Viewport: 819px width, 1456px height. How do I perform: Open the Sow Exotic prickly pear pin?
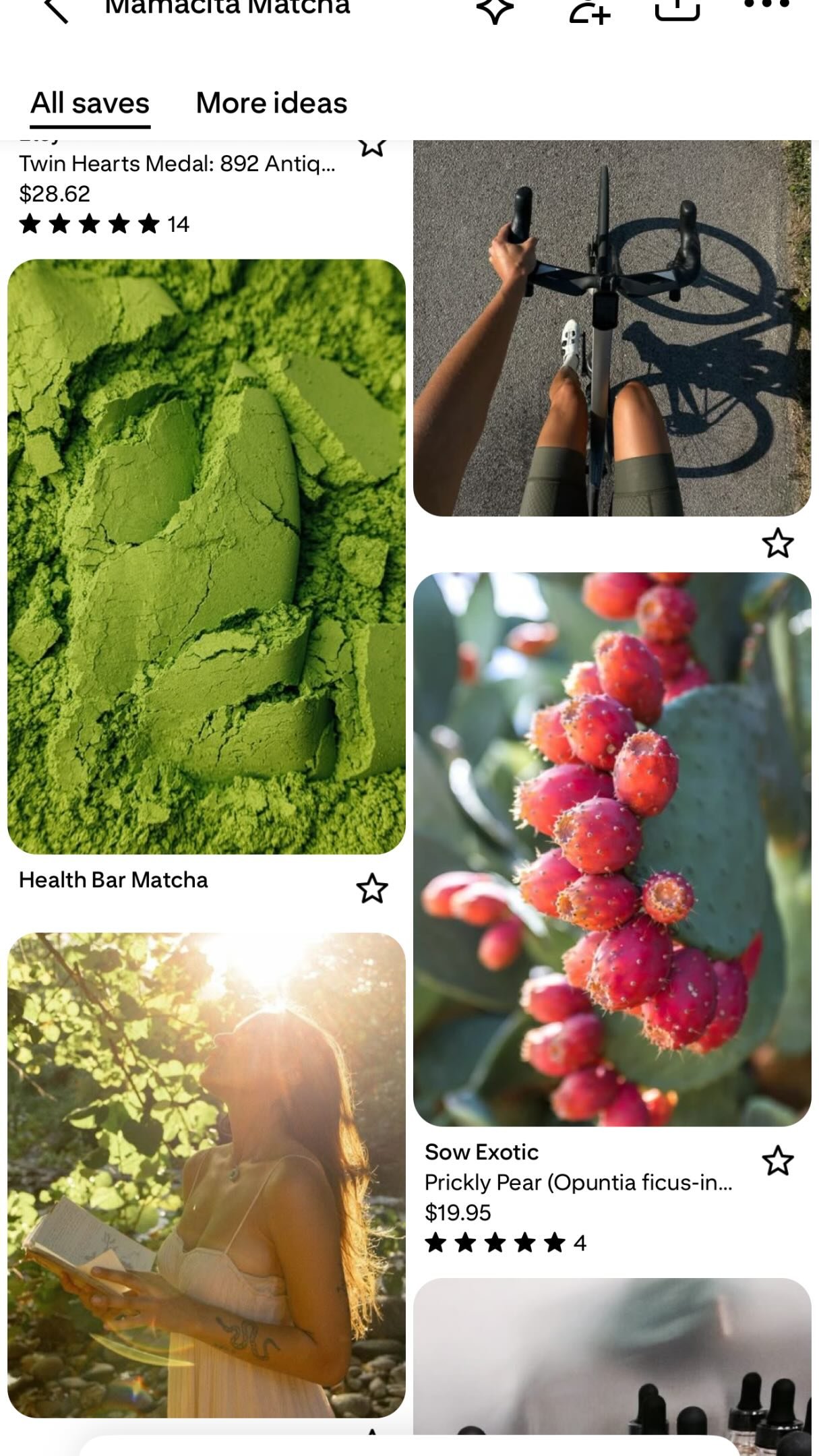(612, 849)
